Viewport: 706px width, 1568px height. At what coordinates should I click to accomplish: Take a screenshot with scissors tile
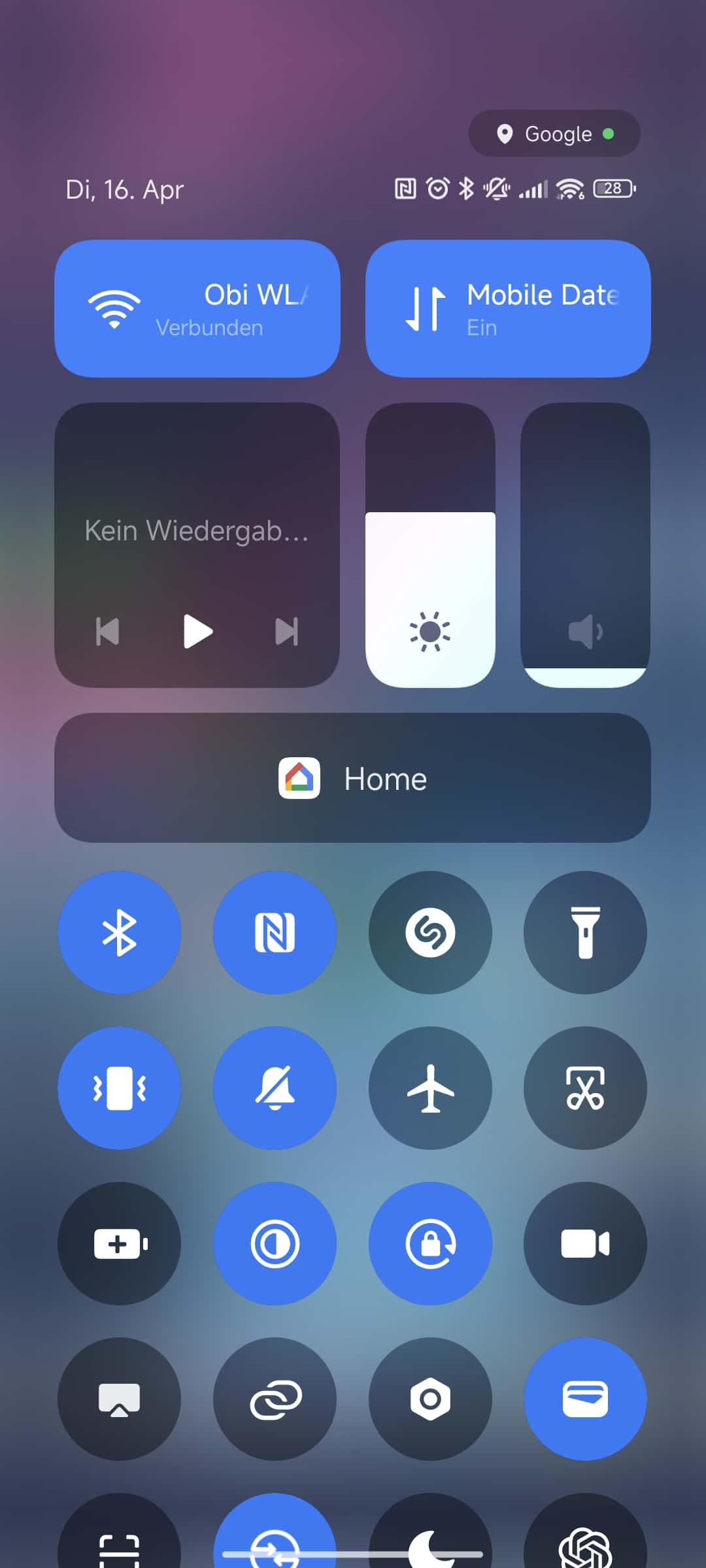click(585, 1088)
